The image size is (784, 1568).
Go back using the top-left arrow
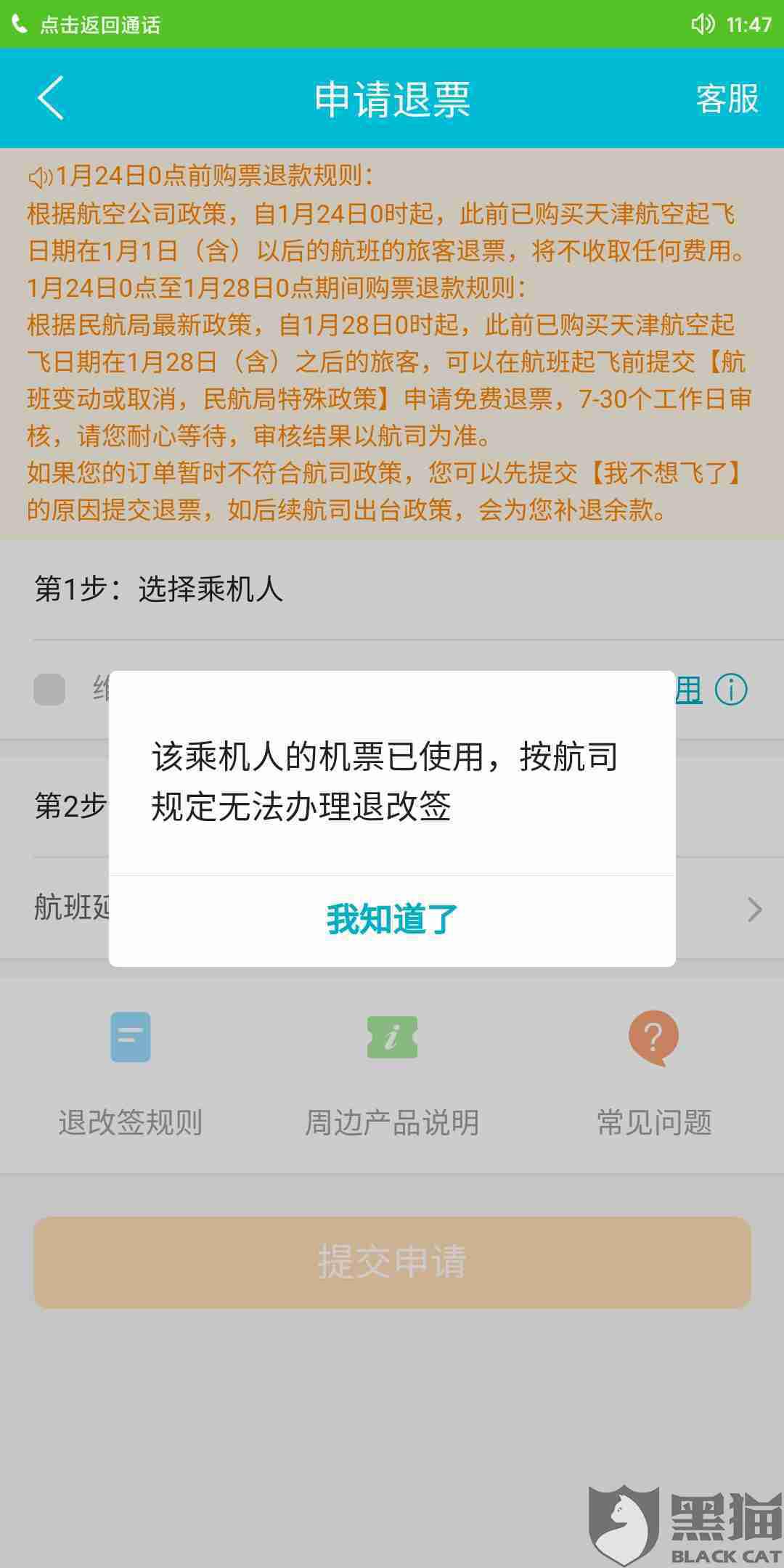pos(51,98)
